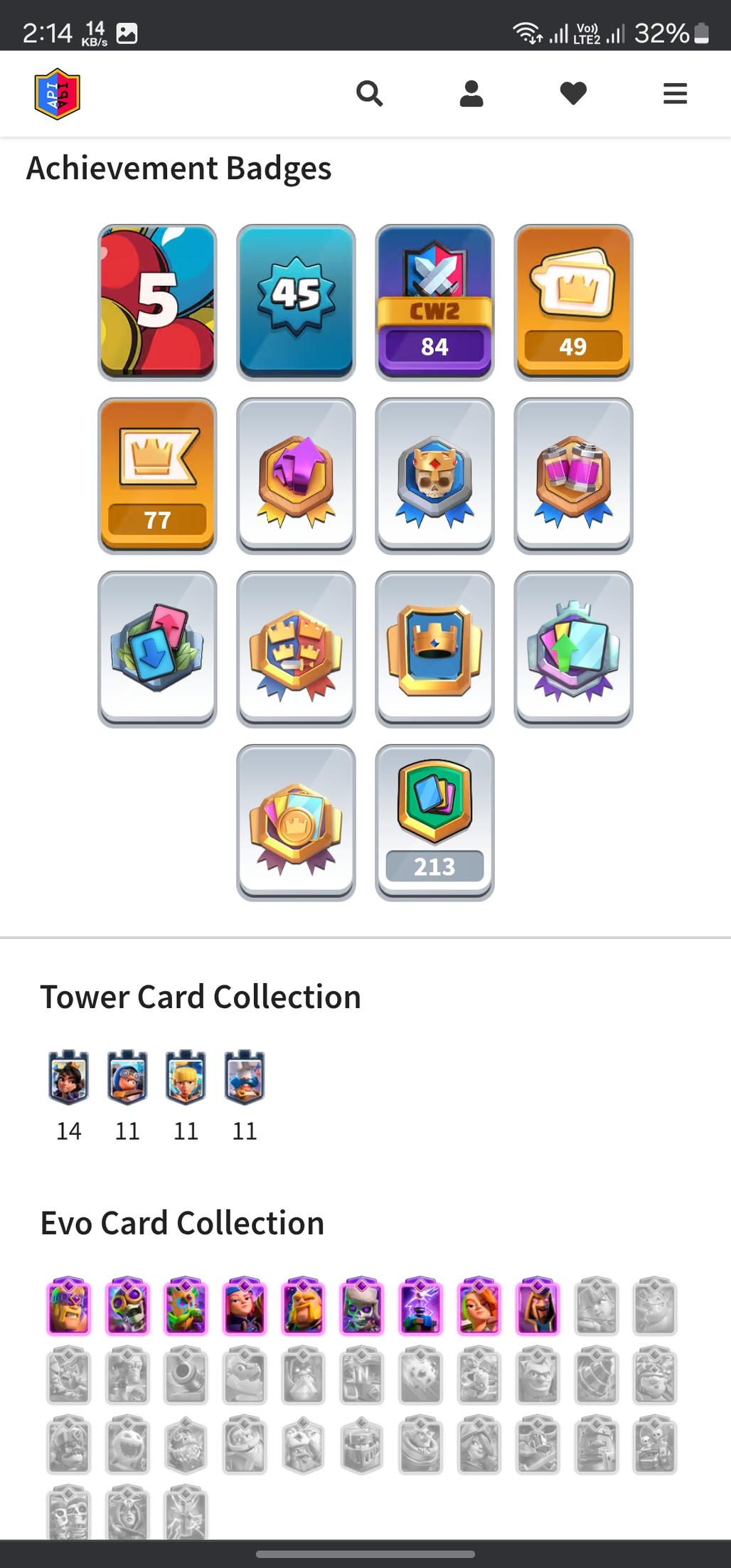The image size is (731, 1568).
Task: Open the search icon in header
Action: coord(369,93)
